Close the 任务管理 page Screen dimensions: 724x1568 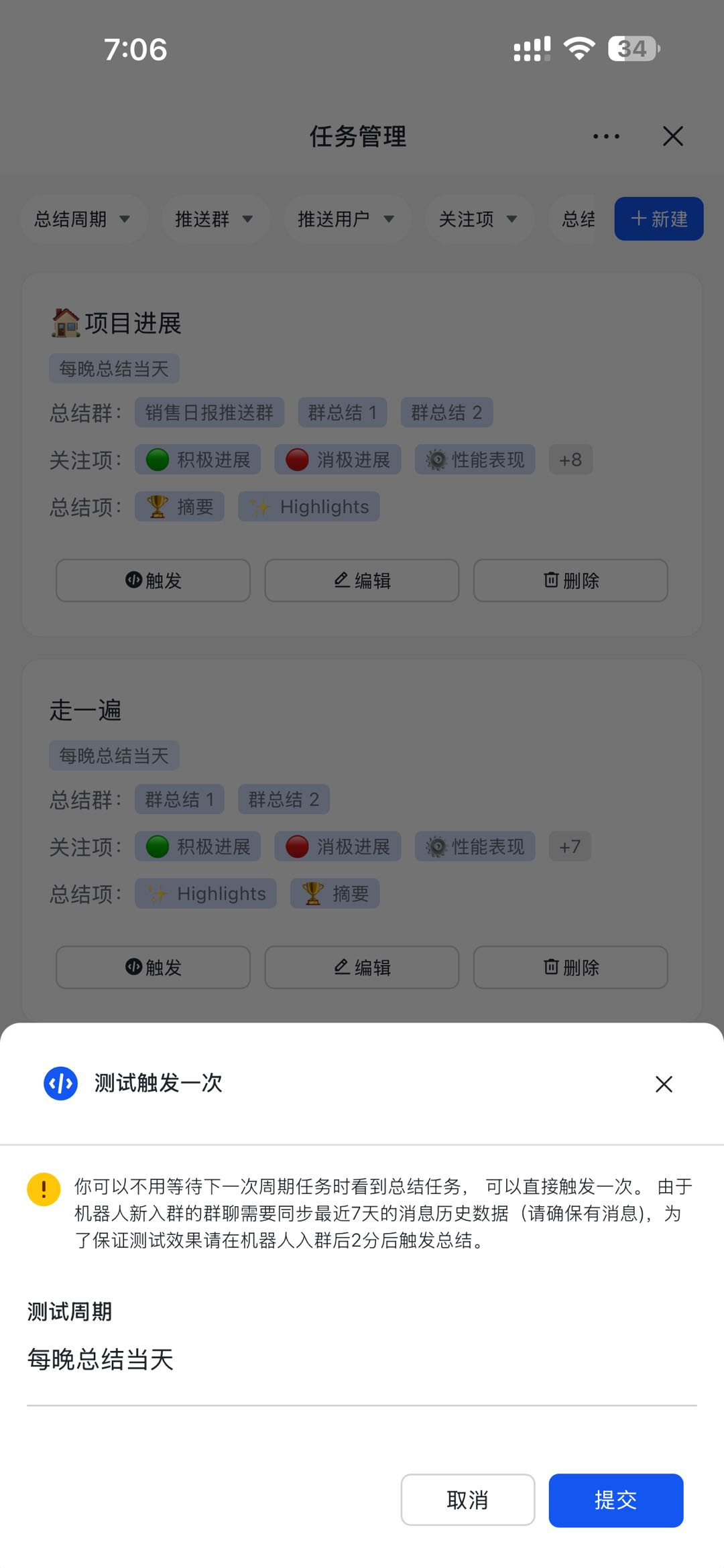click(x=672, y=136)
